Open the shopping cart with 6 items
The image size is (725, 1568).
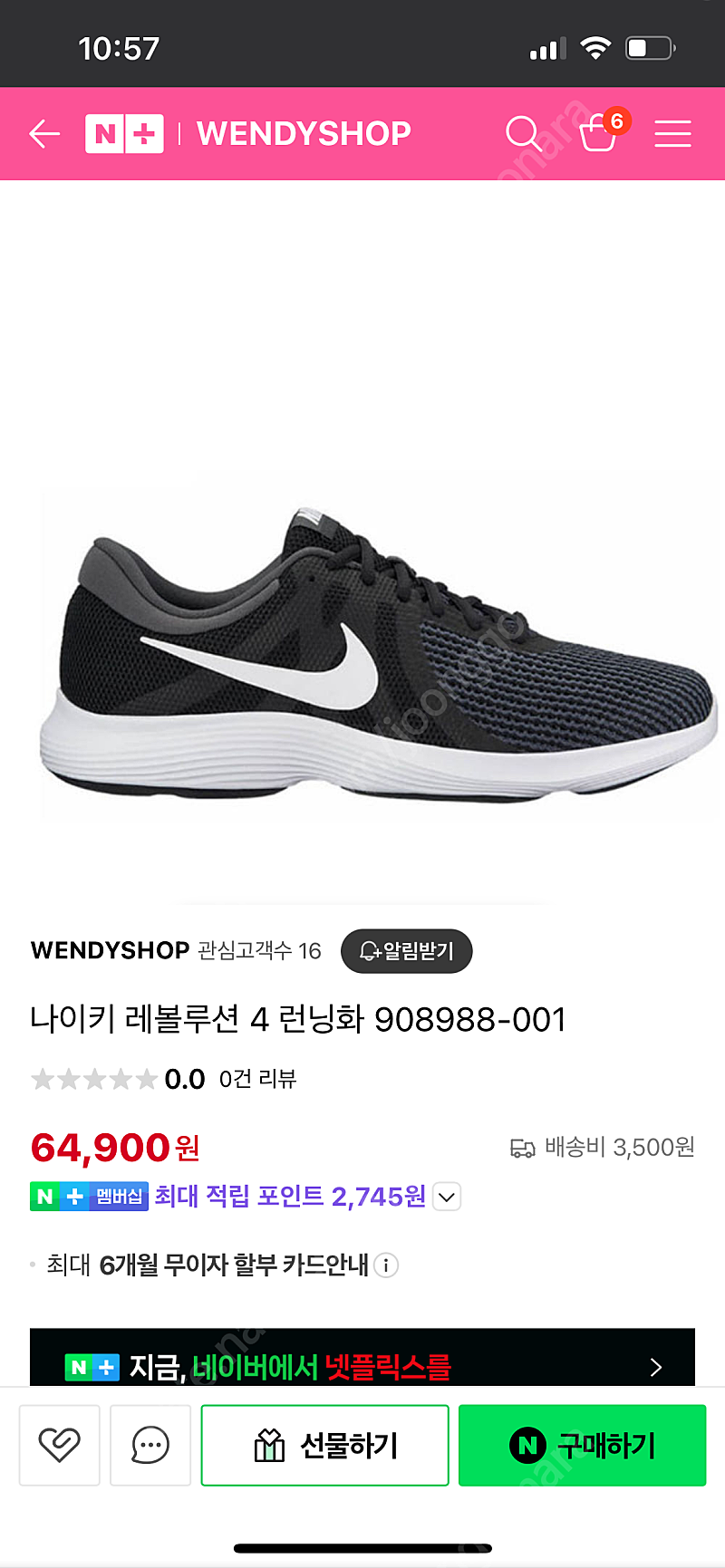click(602, 132)
